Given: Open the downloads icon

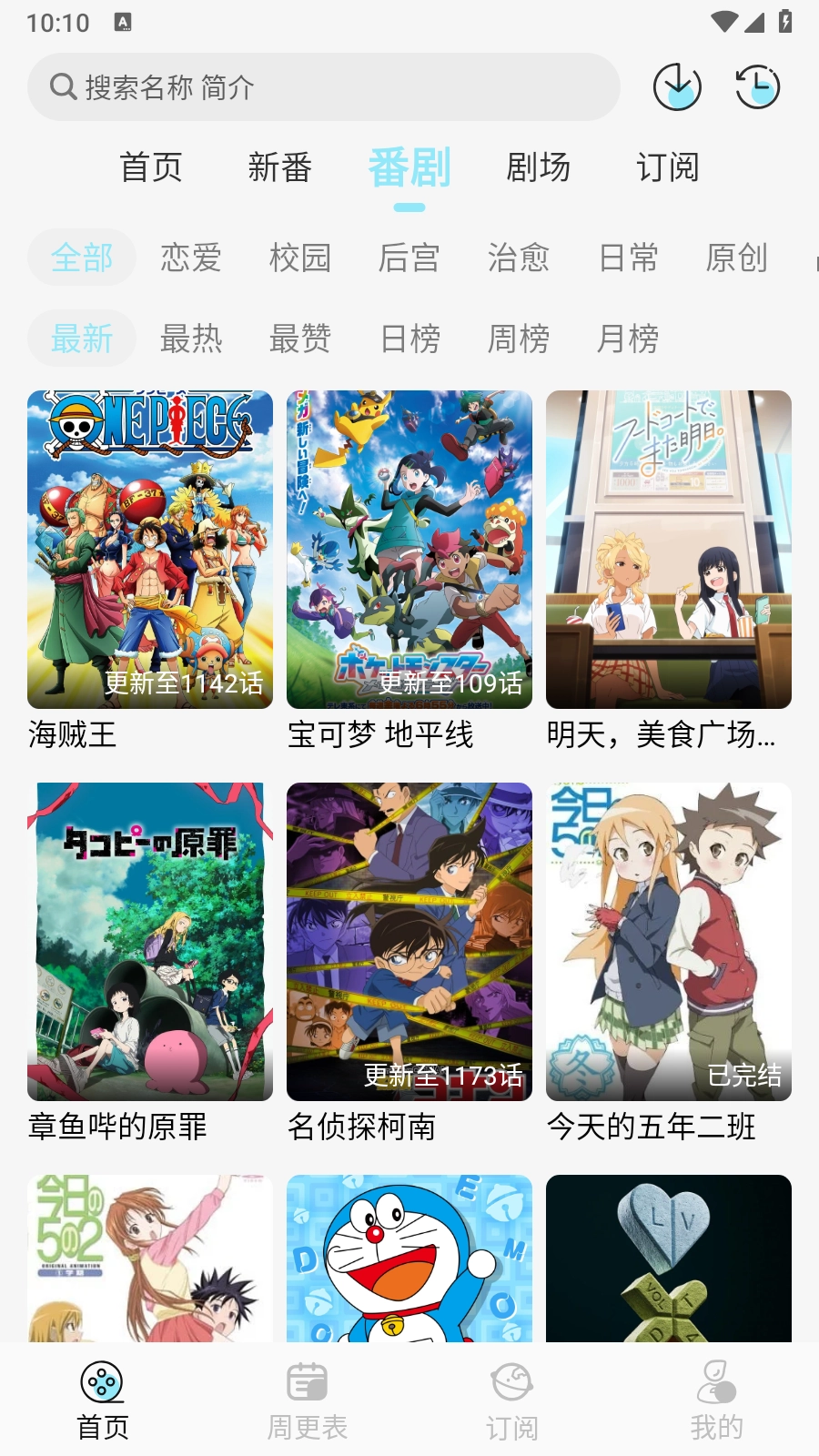Looking at the screenshot, I should coord(677,87).
